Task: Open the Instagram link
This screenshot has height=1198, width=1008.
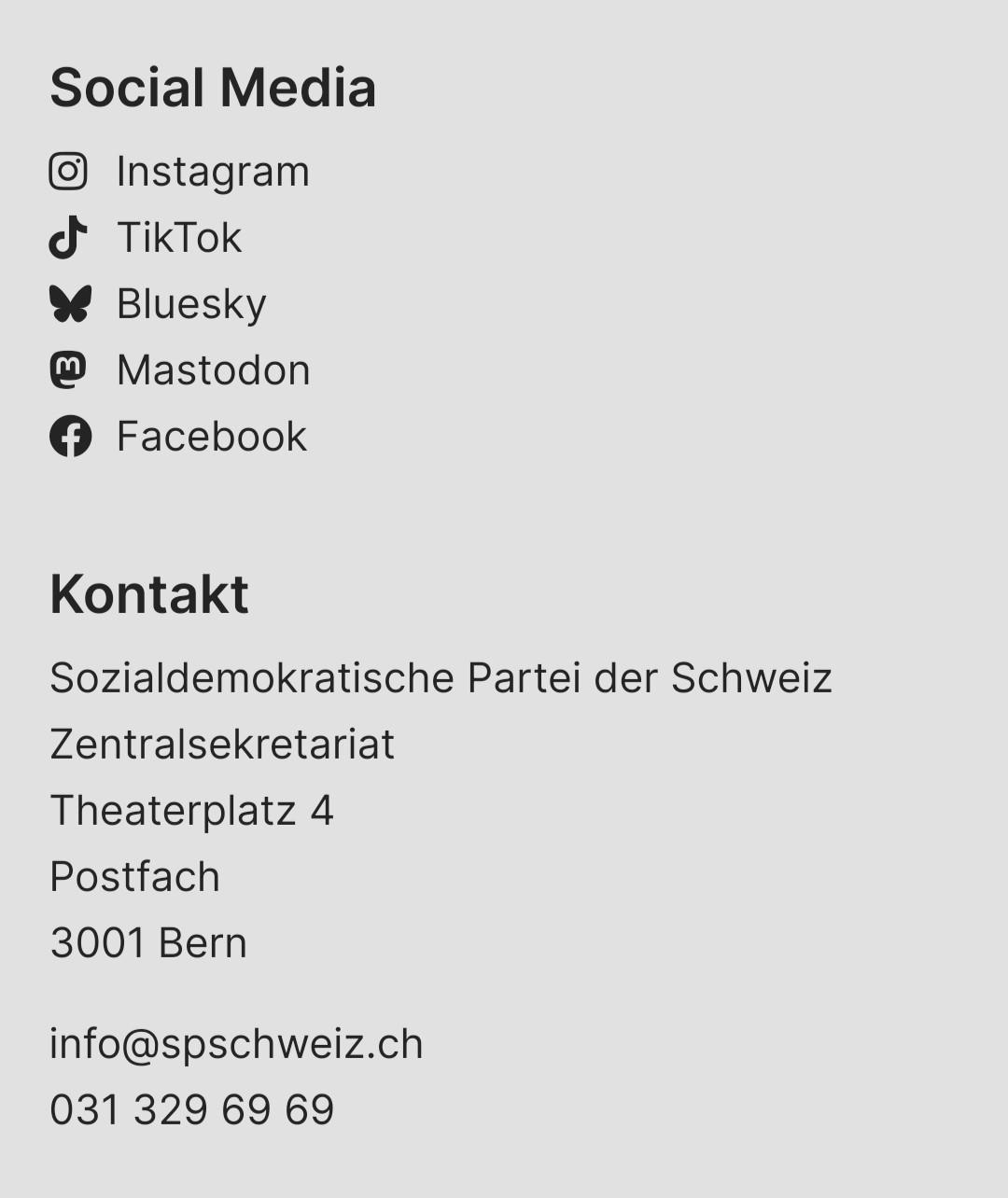Action: click(212, 172)
